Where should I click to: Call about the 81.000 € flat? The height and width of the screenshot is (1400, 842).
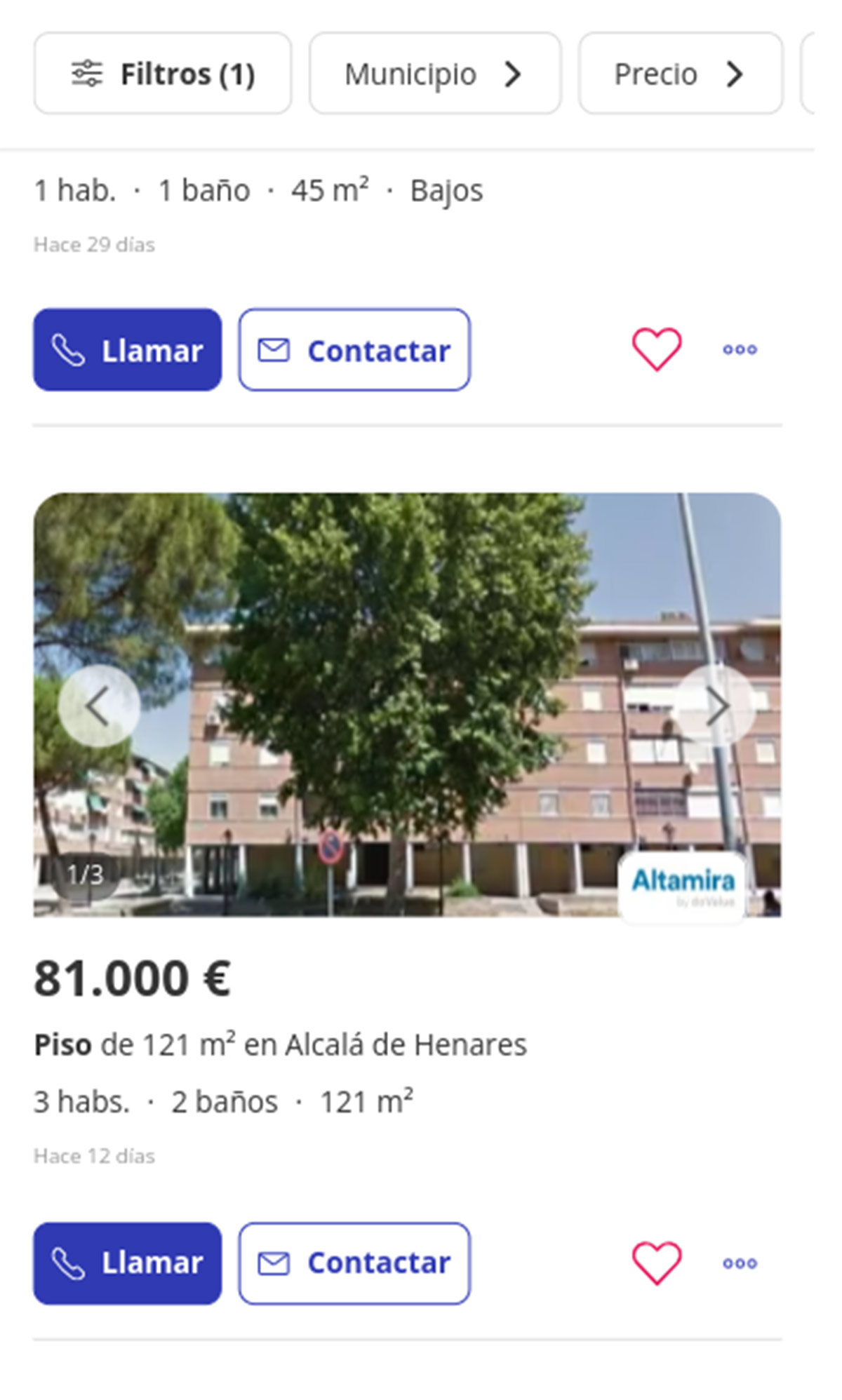(x=128, y=1264)
